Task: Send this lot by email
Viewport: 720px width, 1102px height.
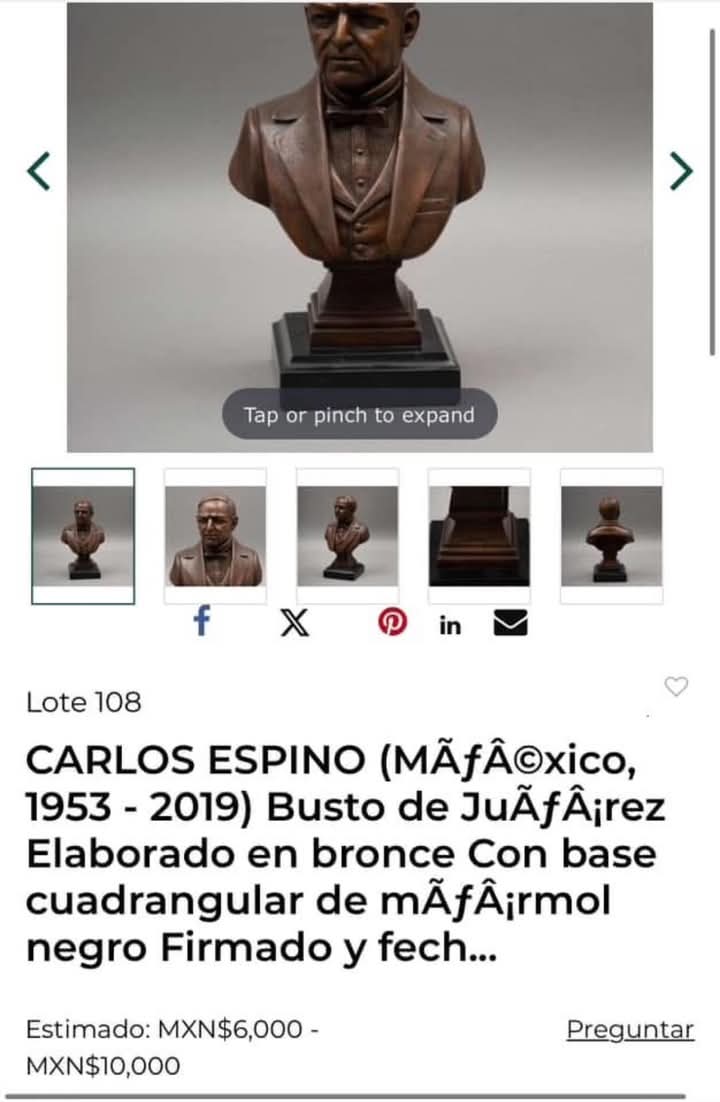Action: [x=510, y=624]
